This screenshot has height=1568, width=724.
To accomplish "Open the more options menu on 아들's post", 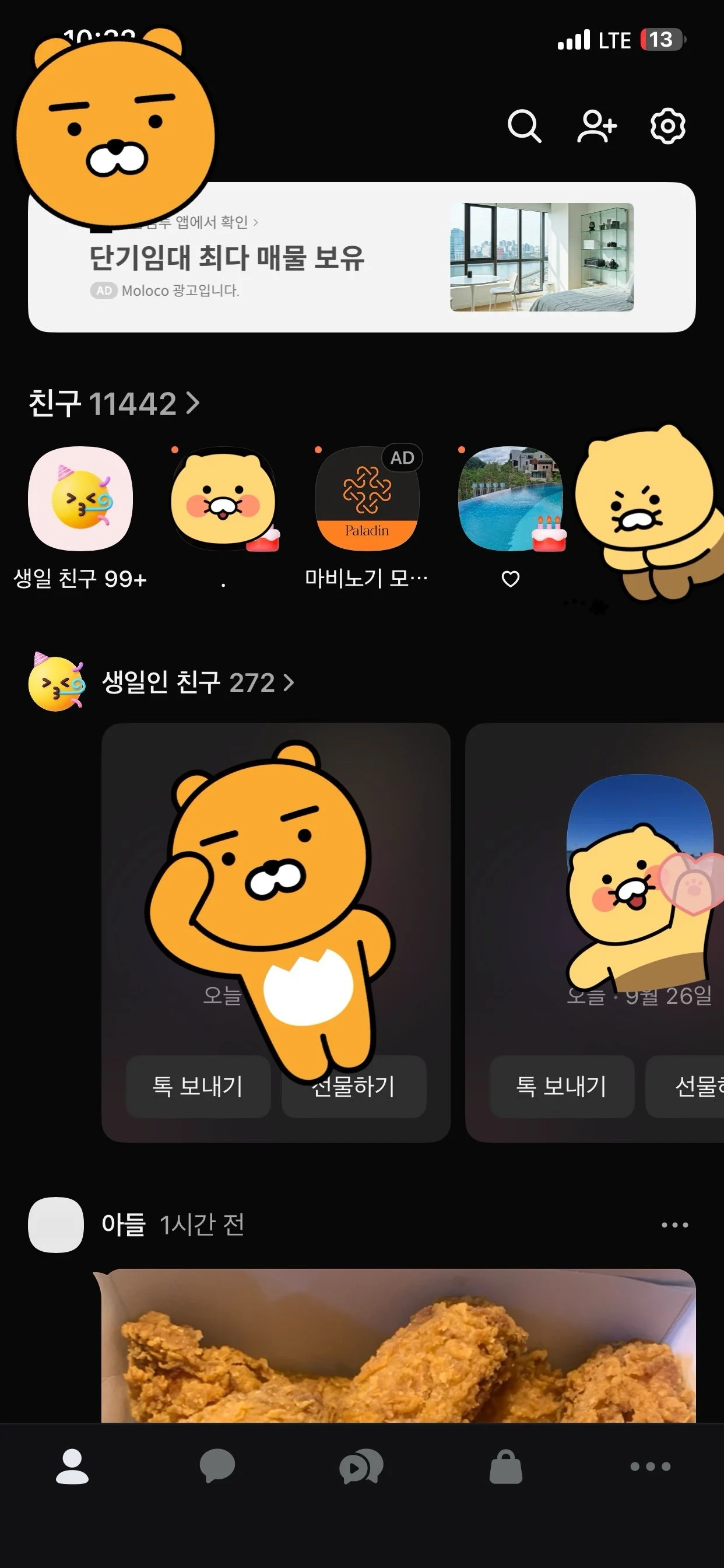I will tap(674, 1224).
